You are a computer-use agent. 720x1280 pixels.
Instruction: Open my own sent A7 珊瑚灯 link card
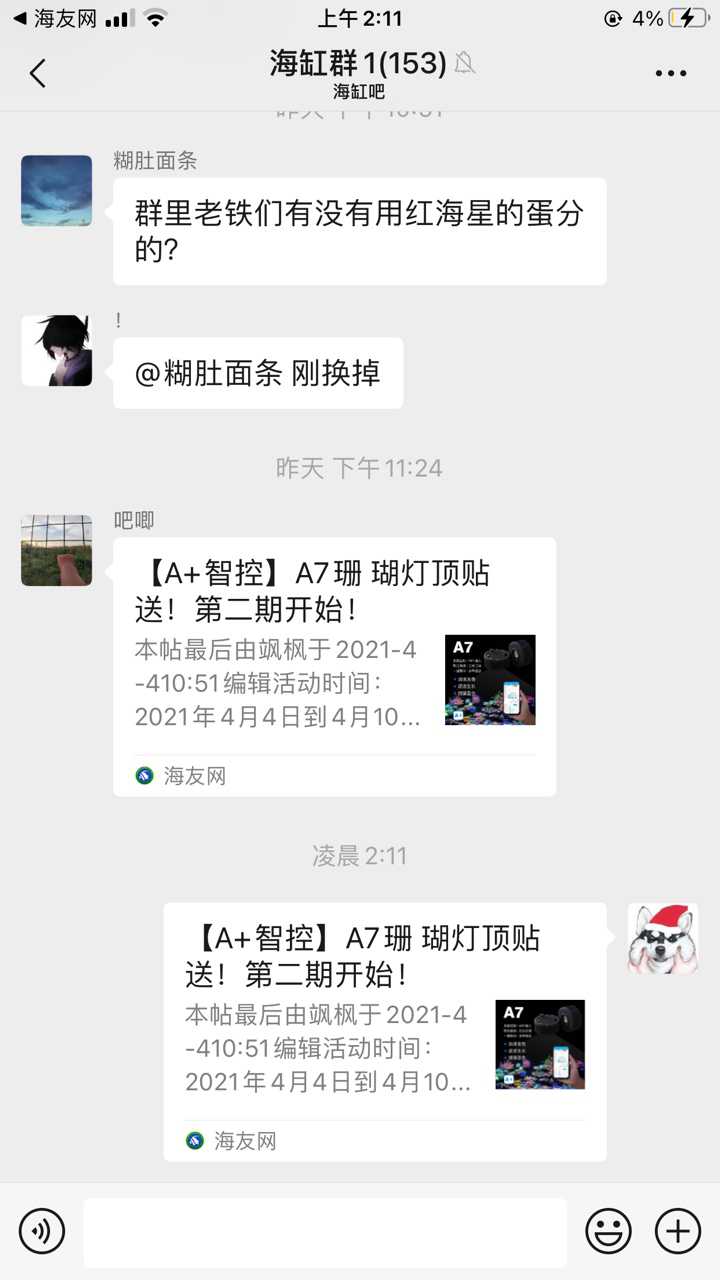(384, 1031)
